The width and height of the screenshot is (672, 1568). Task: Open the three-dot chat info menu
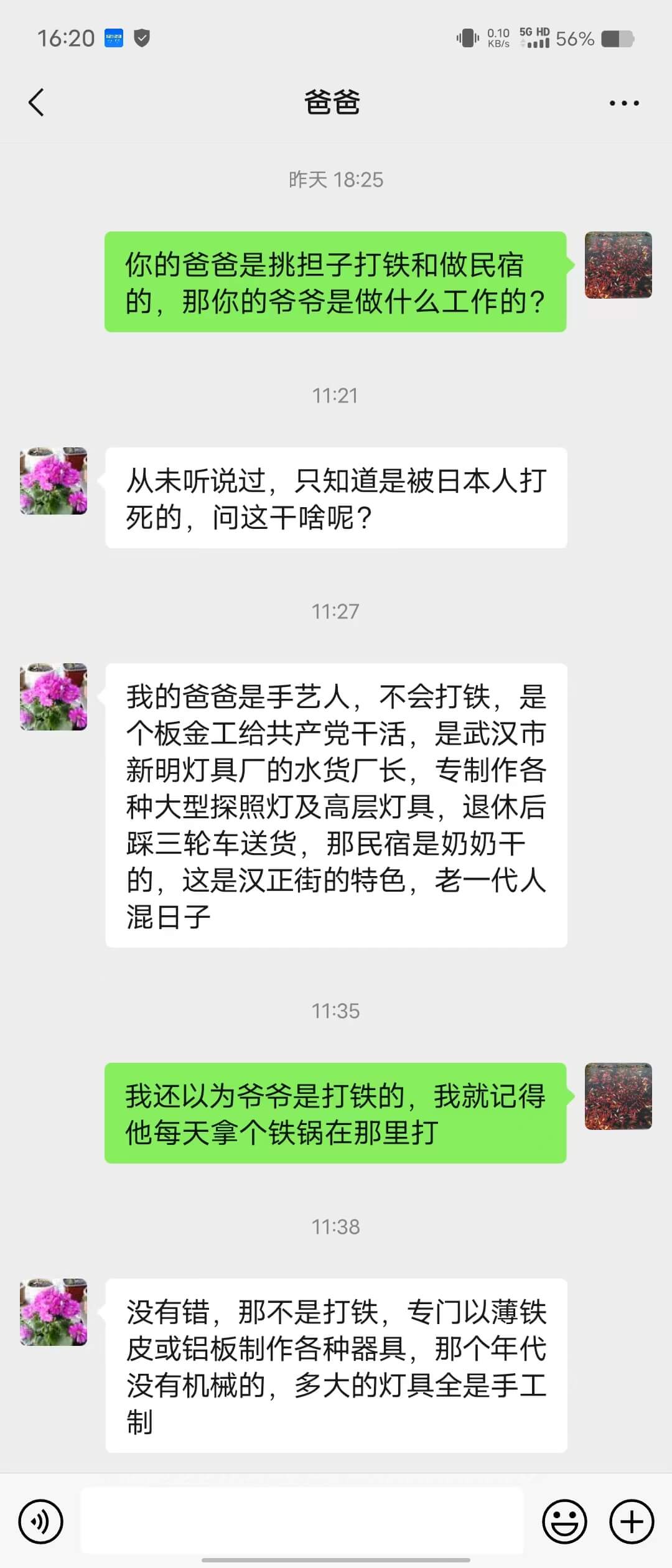tap(624, 103)
